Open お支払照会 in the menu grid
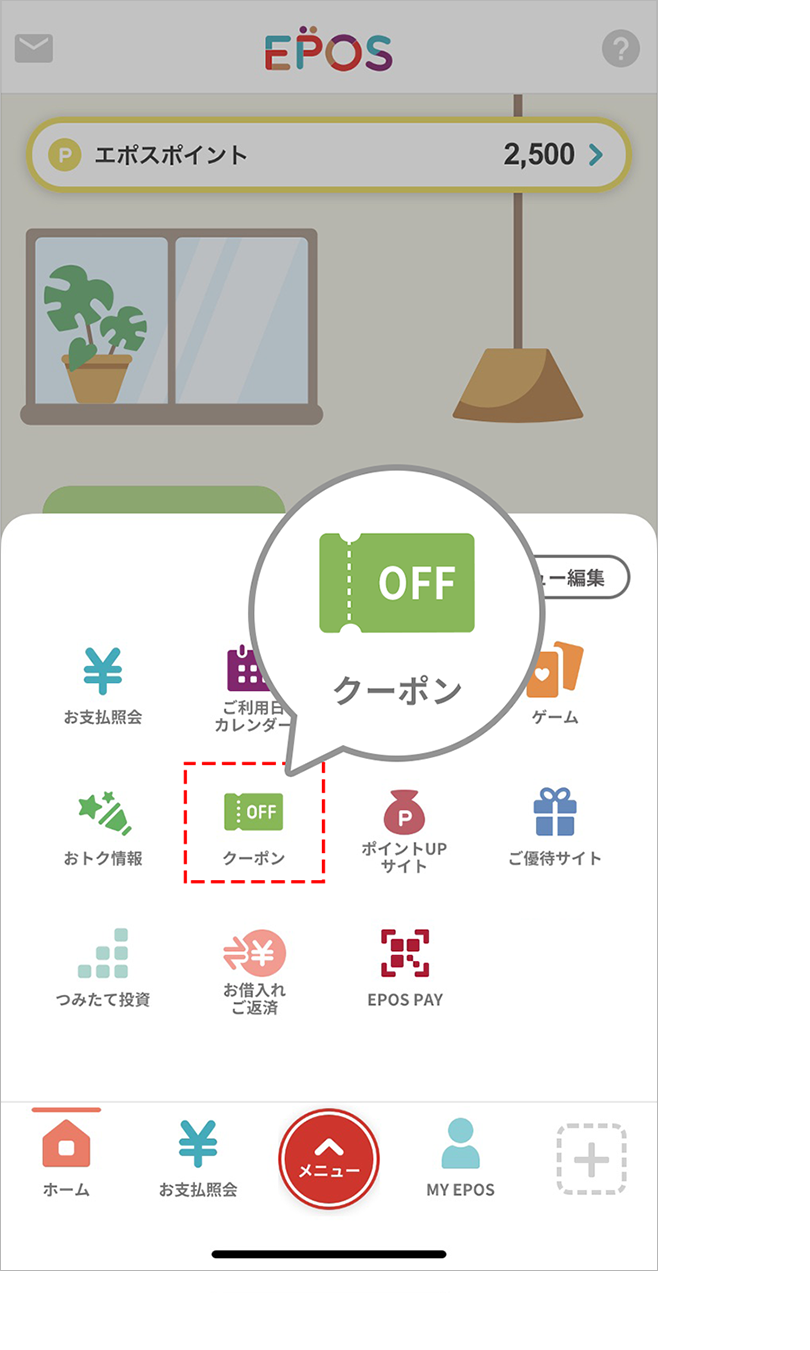The image size is (810, 1350). click(103, 686)
